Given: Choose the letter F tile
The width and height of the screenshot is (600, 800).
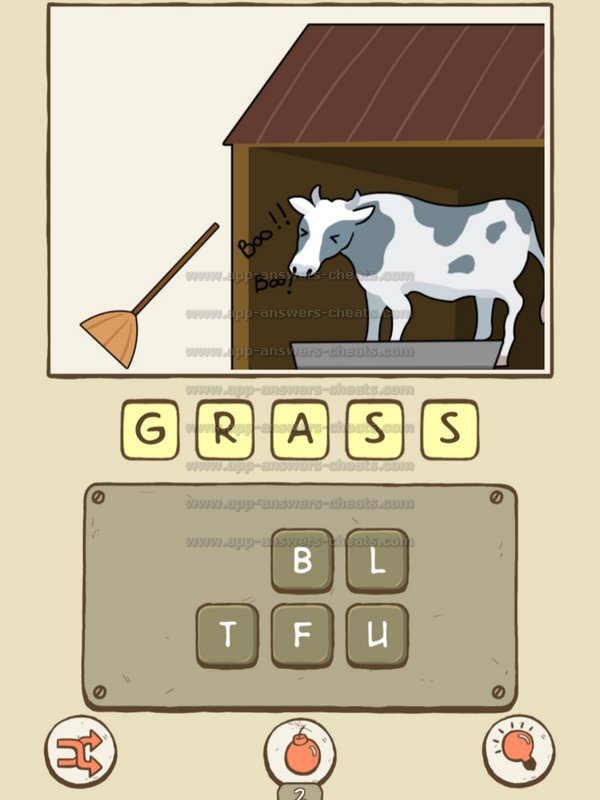Looking at the screenshot, I should [302, 635].
